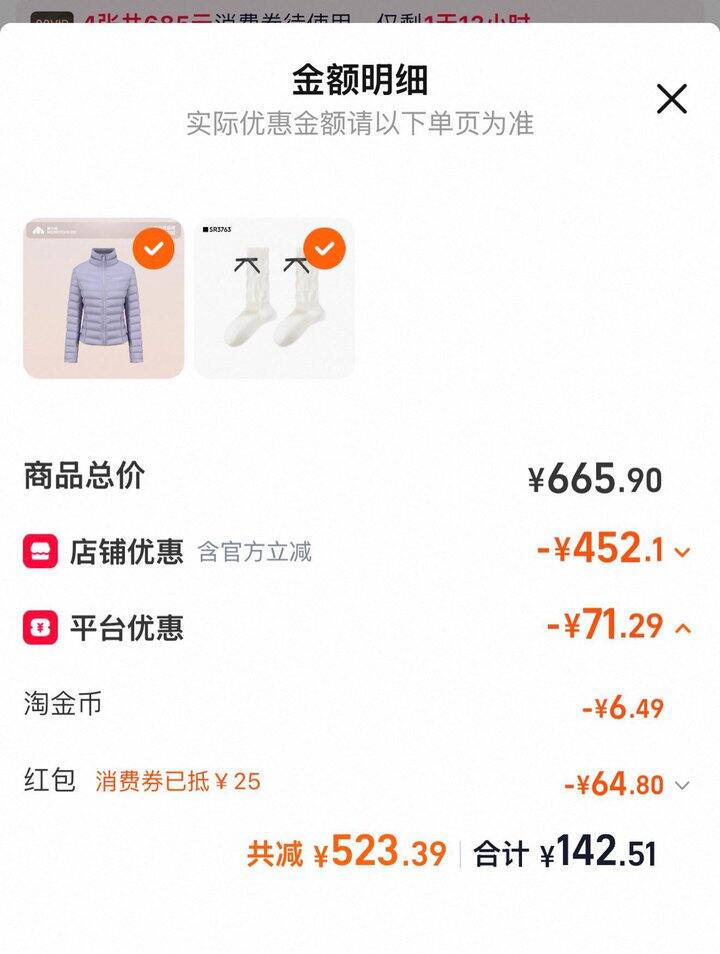Uncheck the purple down jacket item

153,250
